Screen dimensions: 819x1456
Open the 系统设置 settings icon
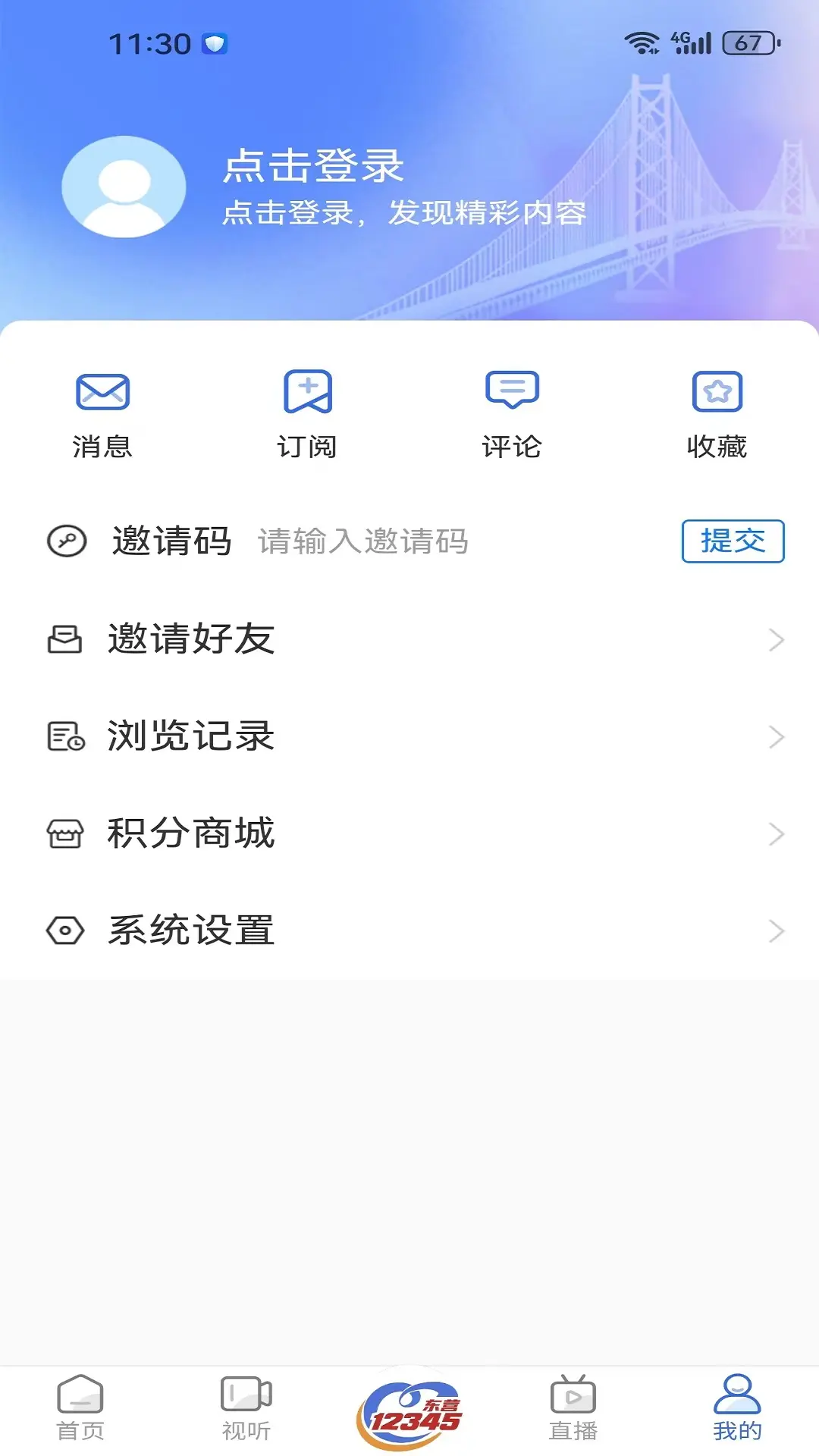point(64,931)
